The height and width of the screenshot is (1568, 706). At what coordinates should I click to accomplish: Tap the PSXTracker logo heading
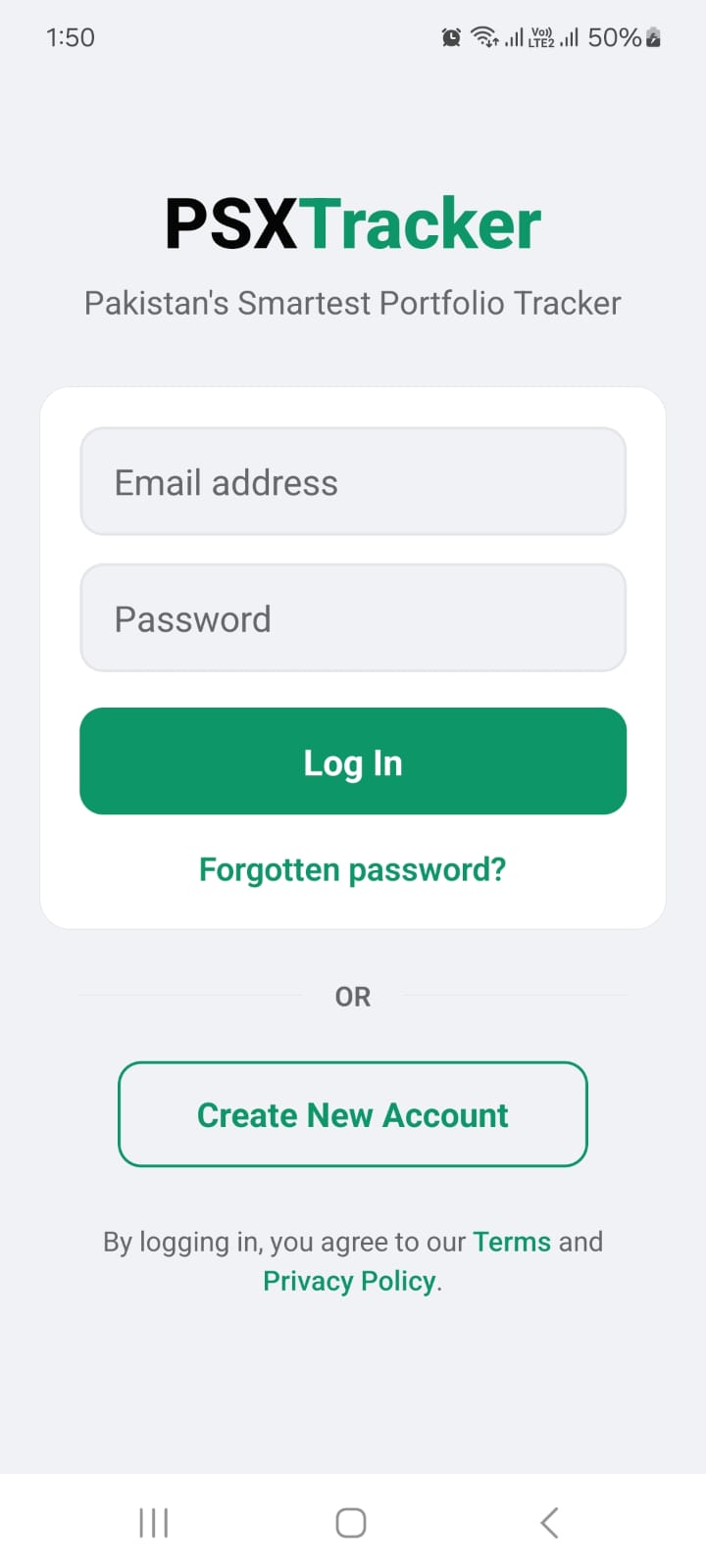(x=353, y=223)
